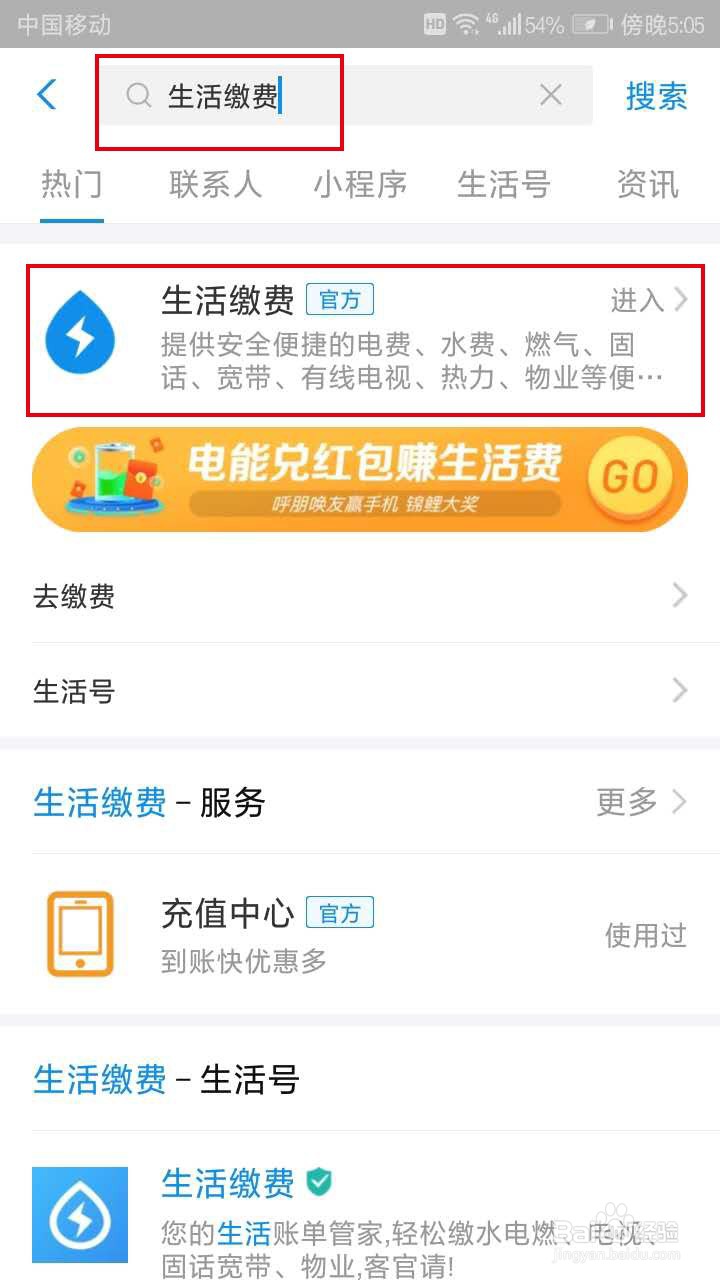This screenshot has width=720, height=1280.
Task: Expand the 去缴费 row chevron
Action: [680, 595]
